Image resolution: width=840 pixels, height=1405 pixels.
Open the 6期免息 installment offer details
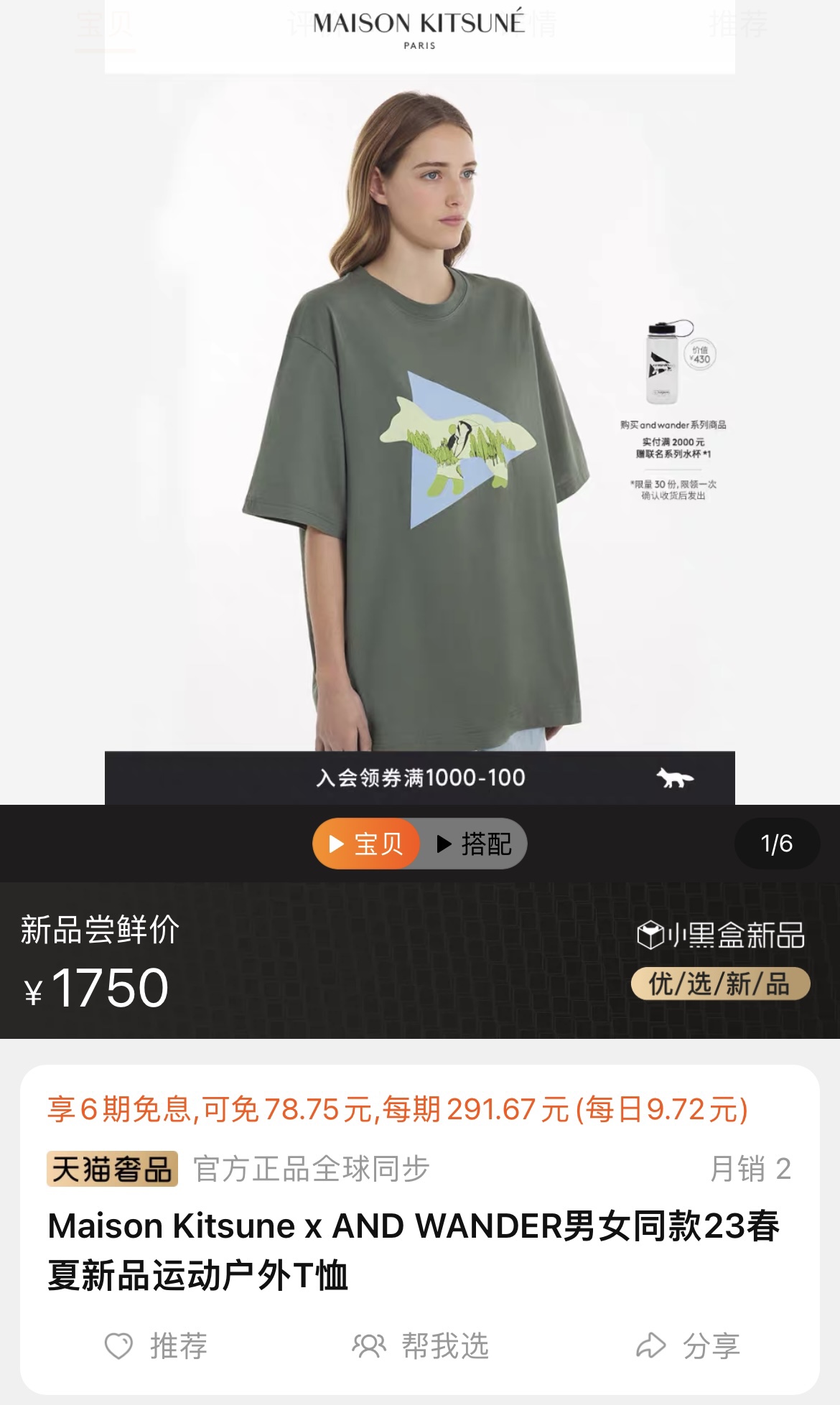pos(398,1109)
